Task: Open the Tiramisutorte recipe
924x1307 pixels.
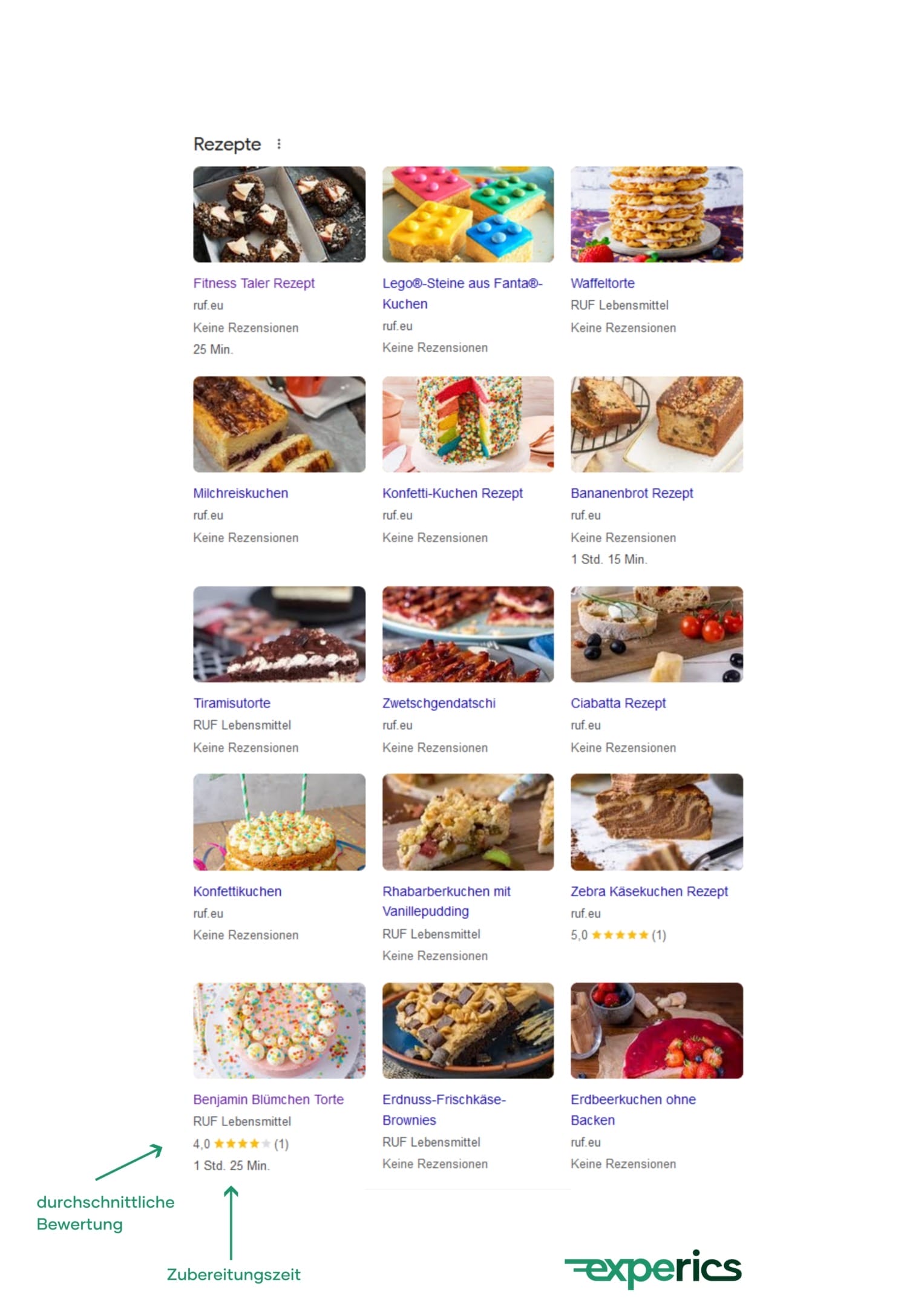Action: (232, 703)
